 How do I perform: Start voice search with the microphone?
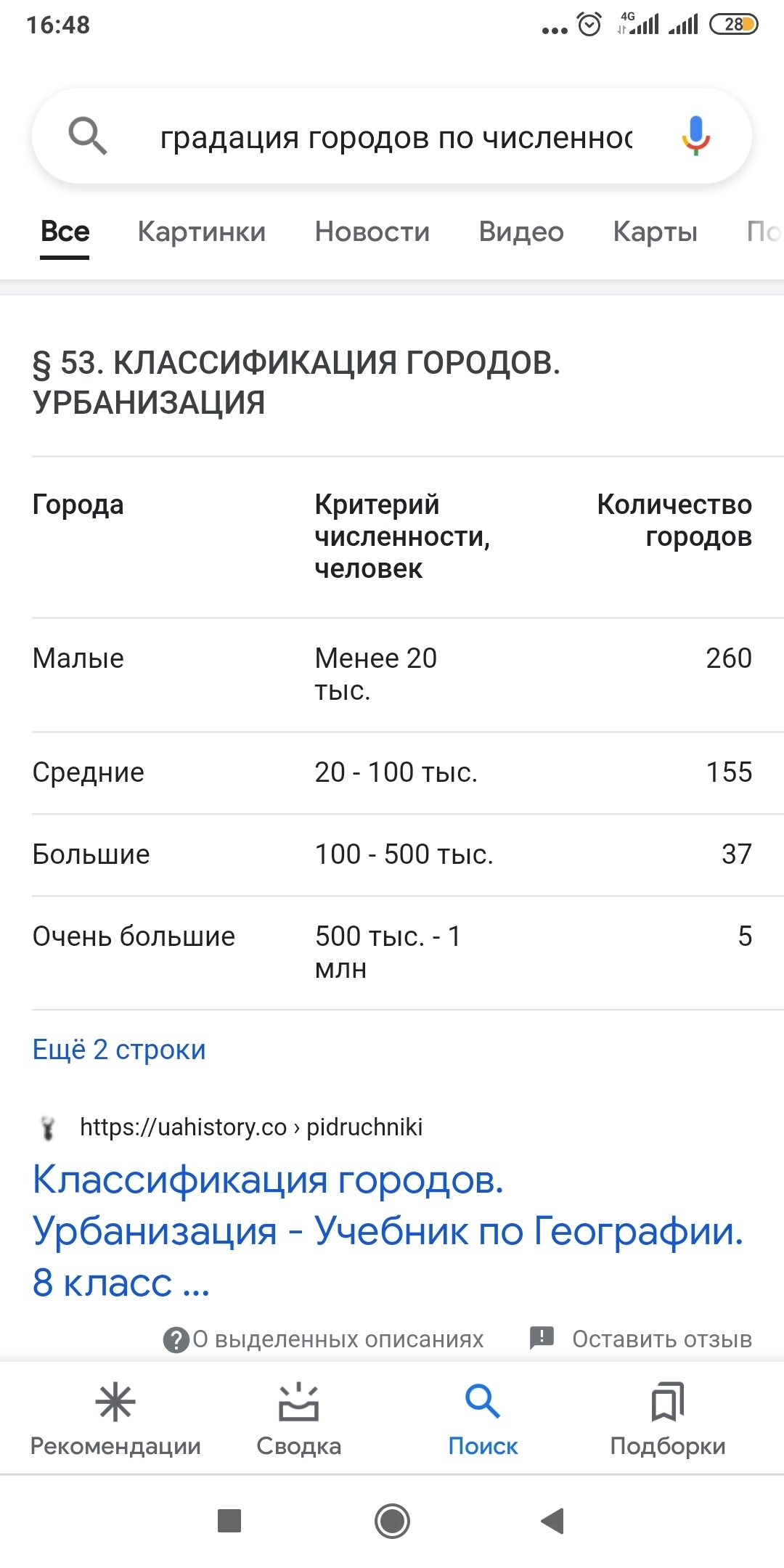coord(695,136)
